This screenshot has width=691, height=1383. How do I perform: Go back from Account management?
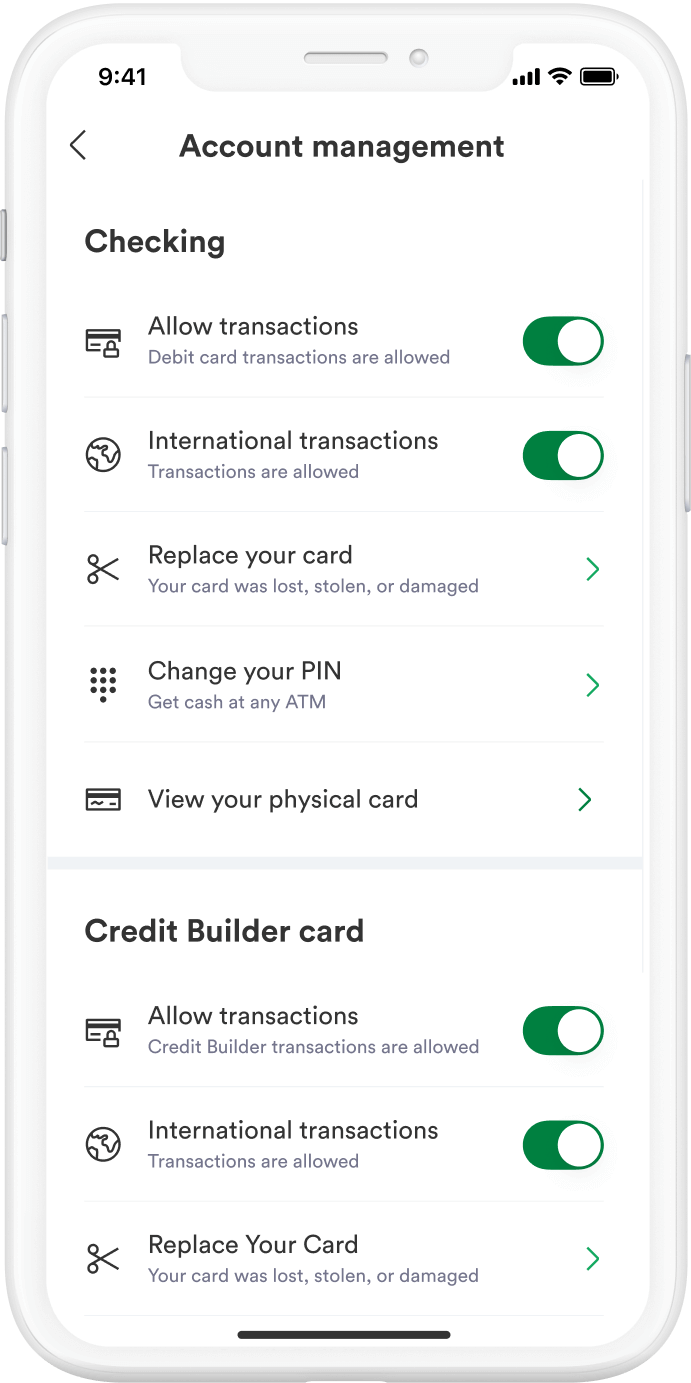[78, 146]
